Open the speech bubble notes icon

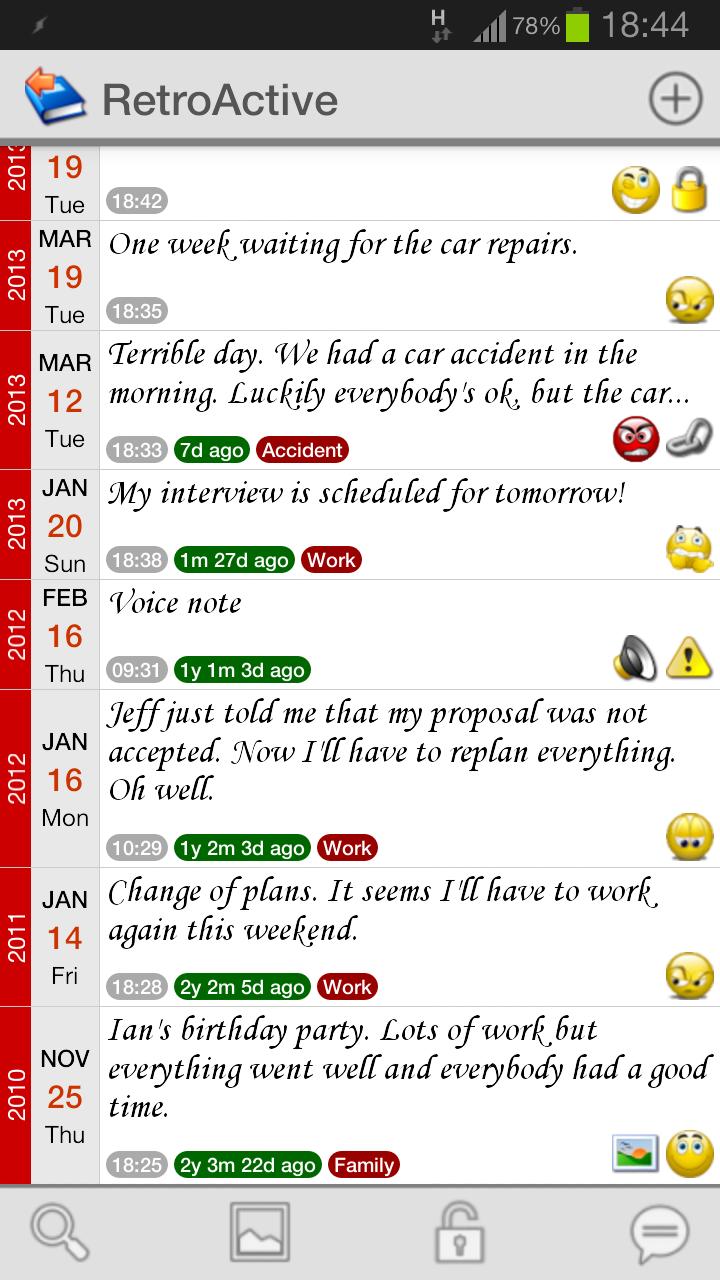click(x=659, y=1232)
